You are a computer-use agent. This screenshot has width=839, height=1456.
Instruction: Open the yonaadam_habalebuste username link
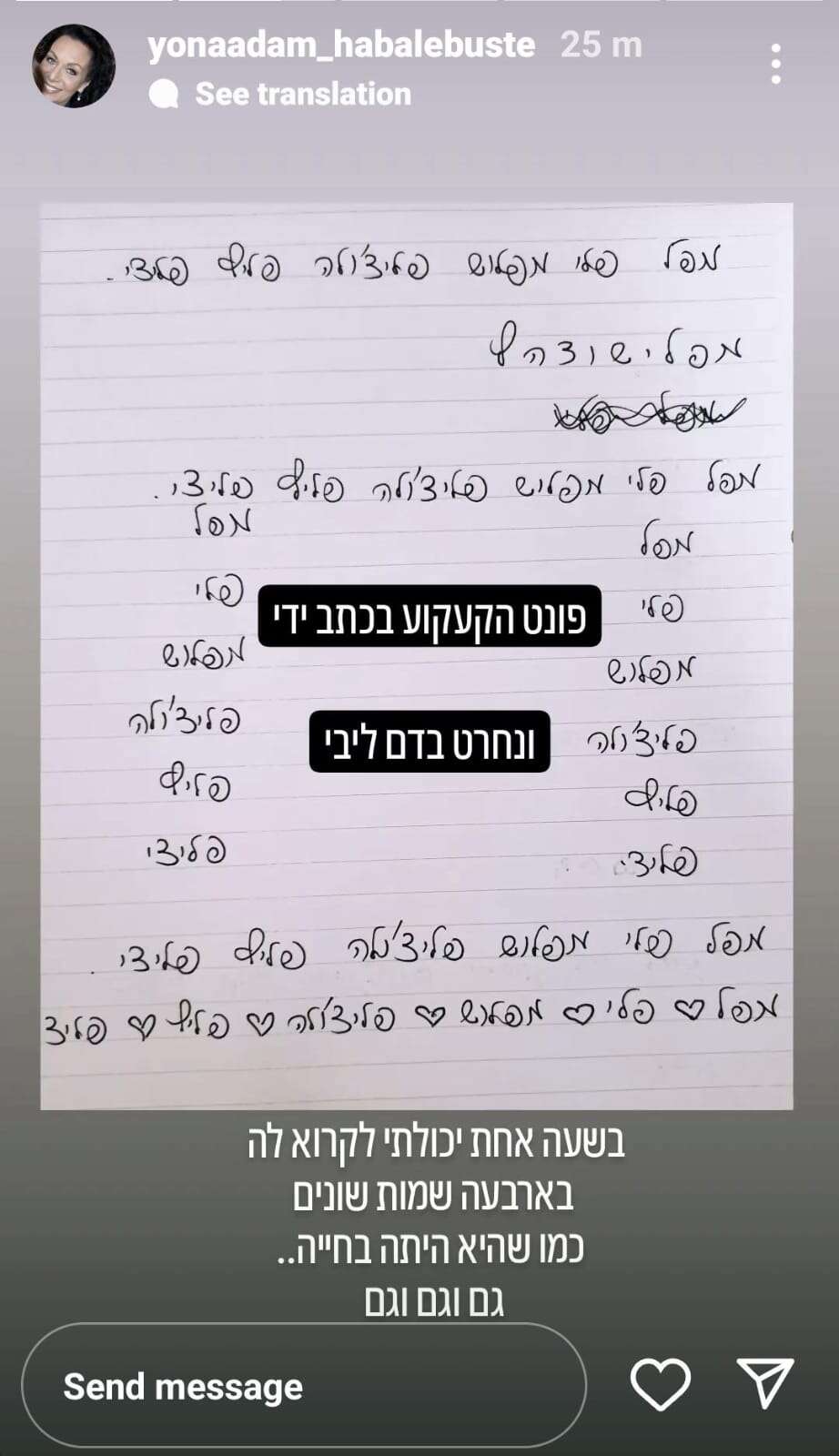(341, 45)
